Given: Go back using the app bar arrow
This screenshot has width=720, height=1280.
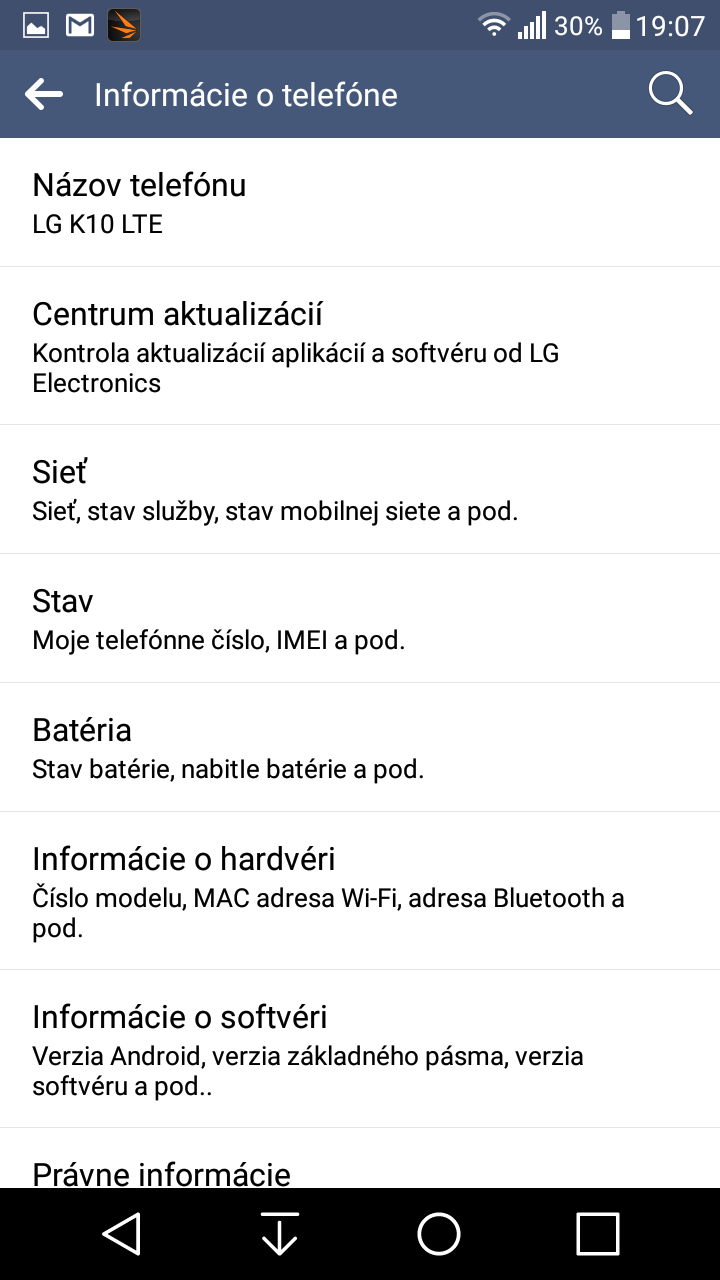Looking at the screenshot, I should [44, 95].
